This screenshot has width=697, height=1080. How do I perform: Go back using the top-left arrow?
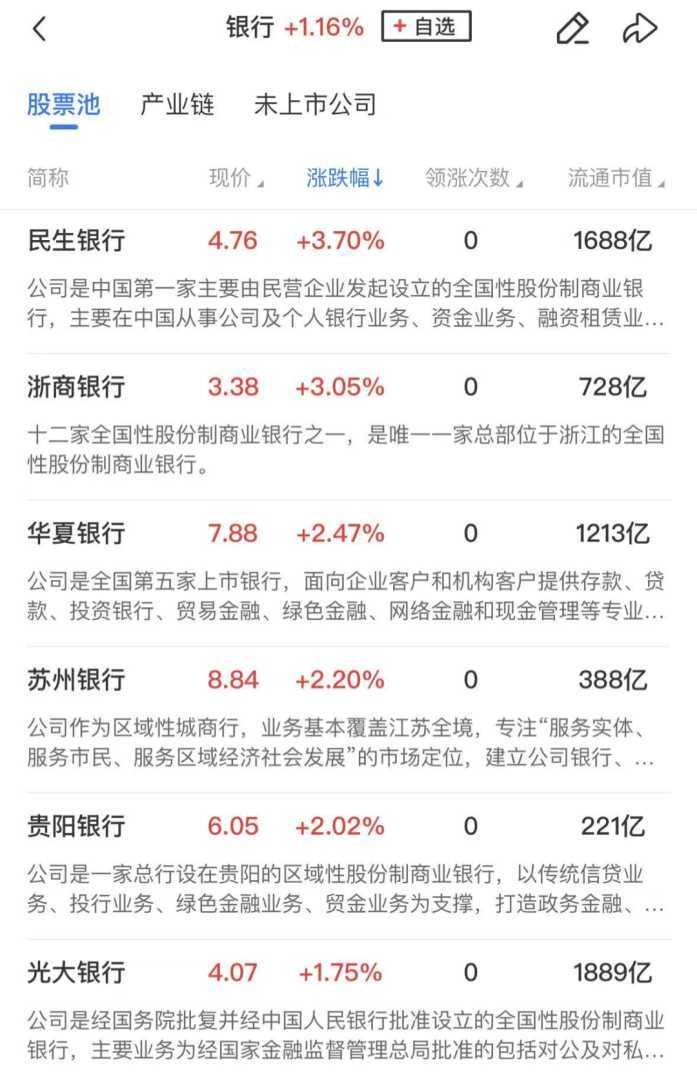(x=39, y=29)
